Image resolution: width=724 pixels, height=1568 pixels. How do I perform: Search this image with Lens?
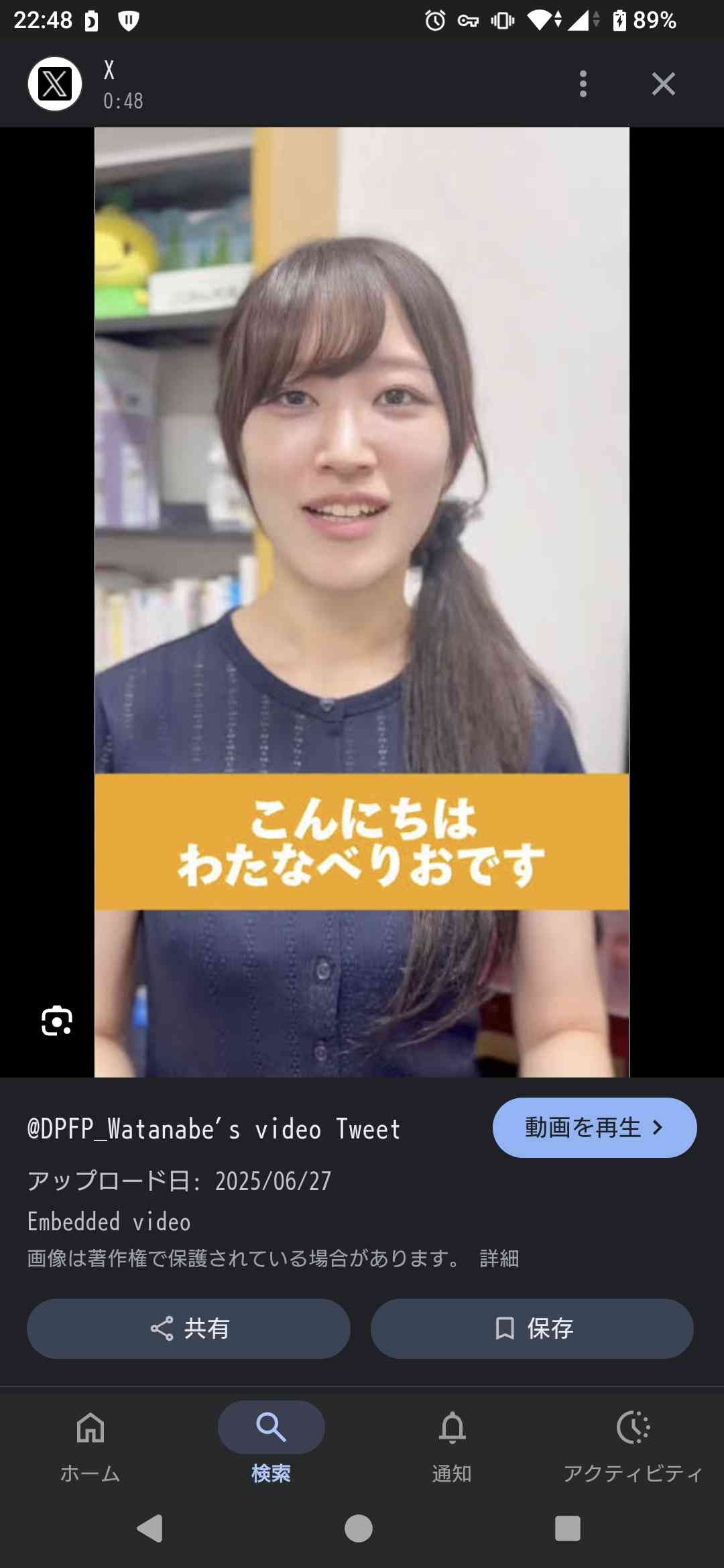point(57,1021)
